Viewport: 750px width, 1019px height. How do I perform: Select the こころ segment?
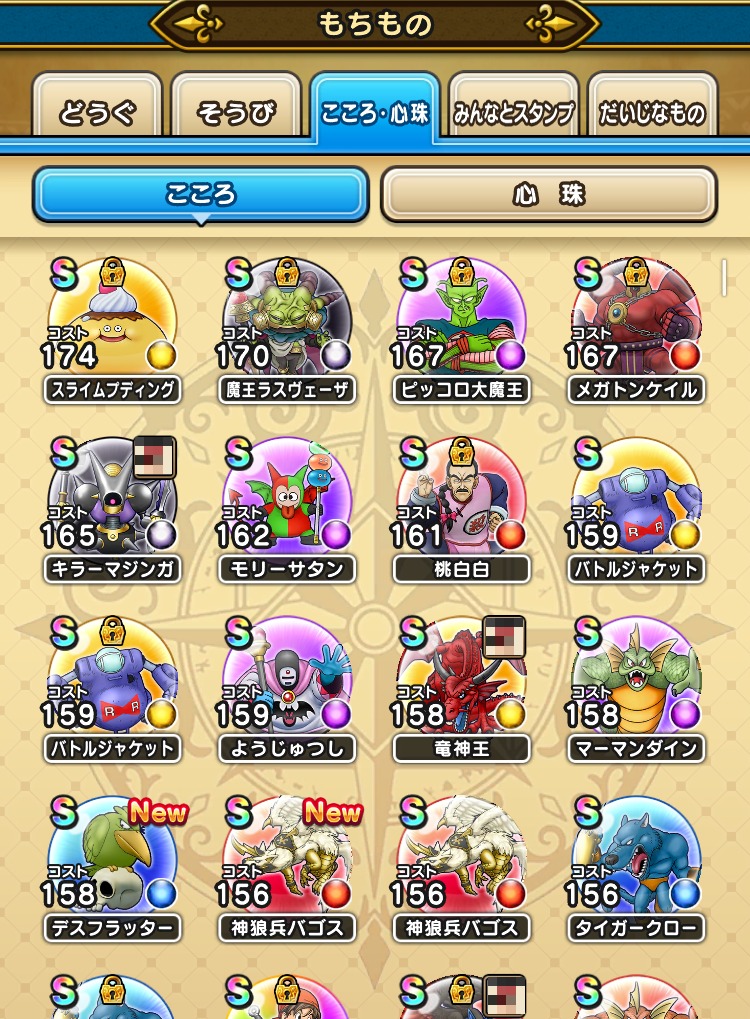click(201, 194)
